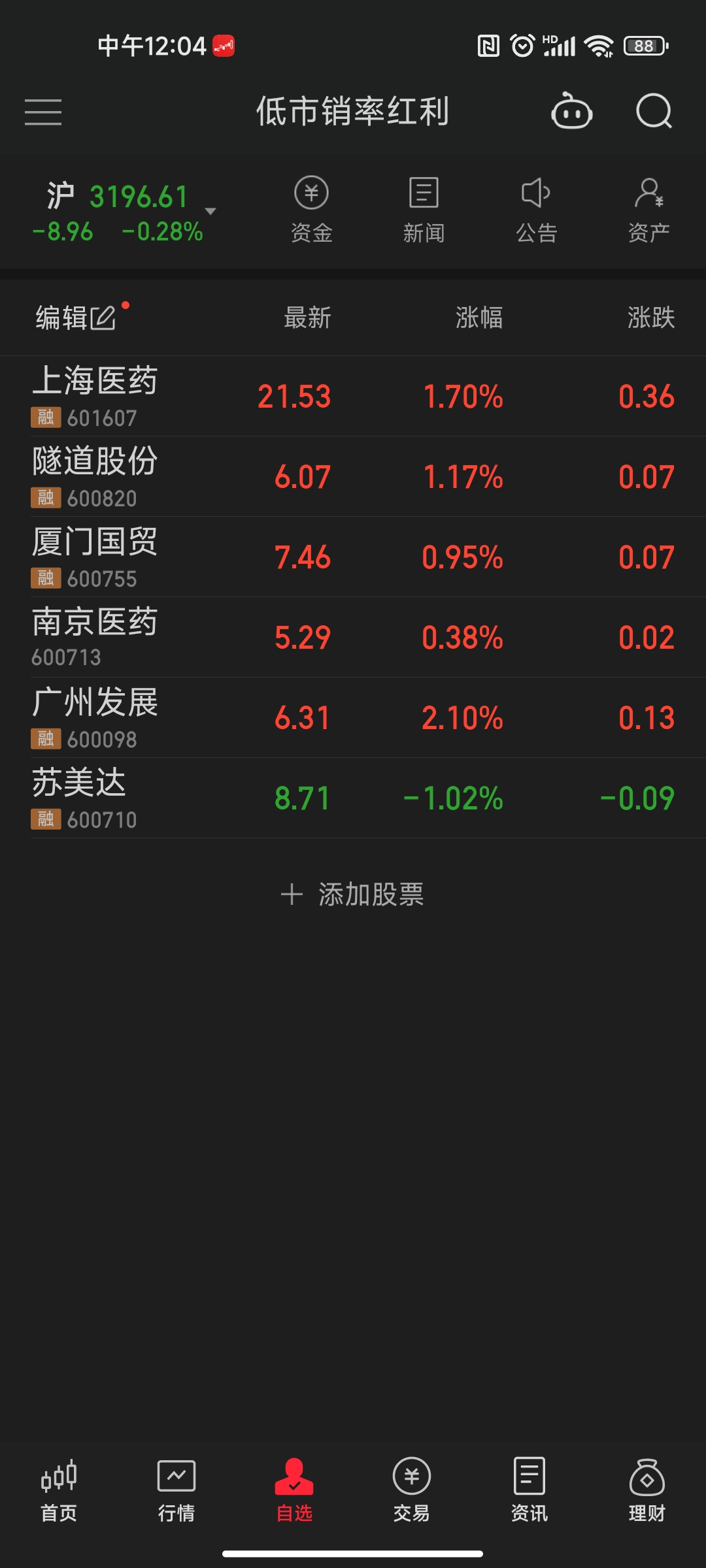This screenshot has width=706, height=1568.
Task: Tap 添加股票 to add a stock
Action: (353, 894)
